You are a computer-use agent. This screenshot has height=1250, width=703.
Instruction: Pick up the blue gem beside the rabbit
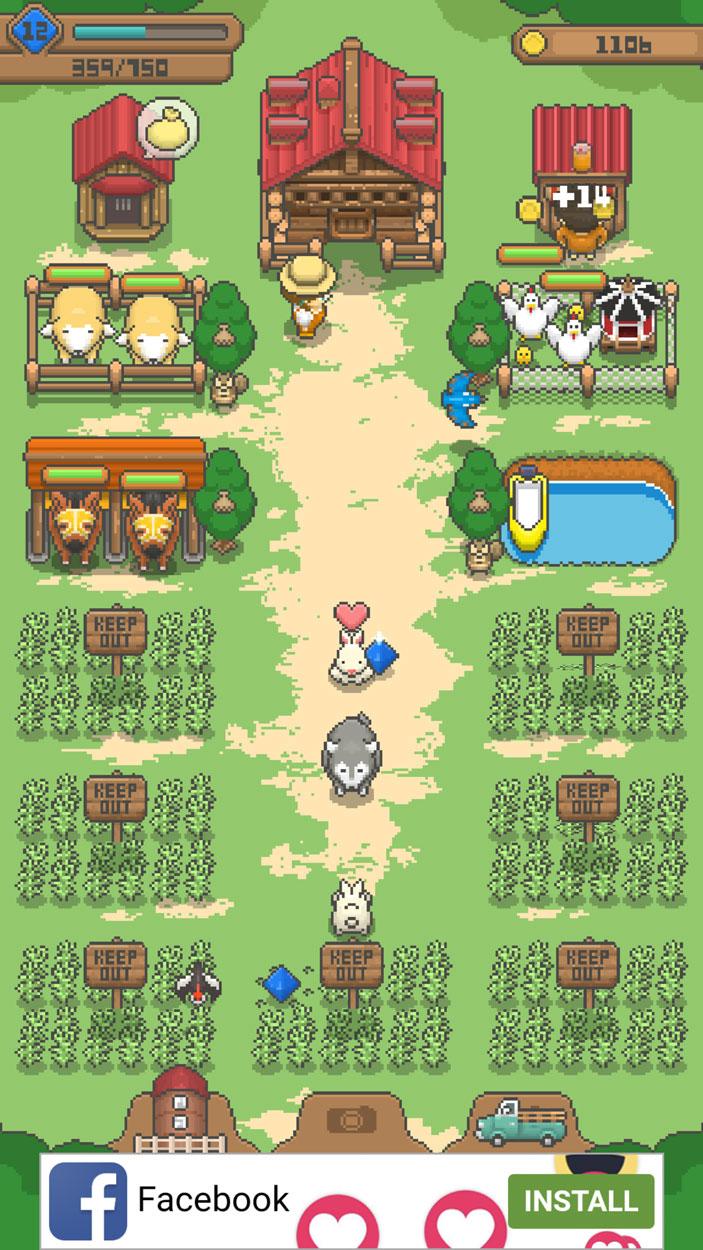point(380,657)
